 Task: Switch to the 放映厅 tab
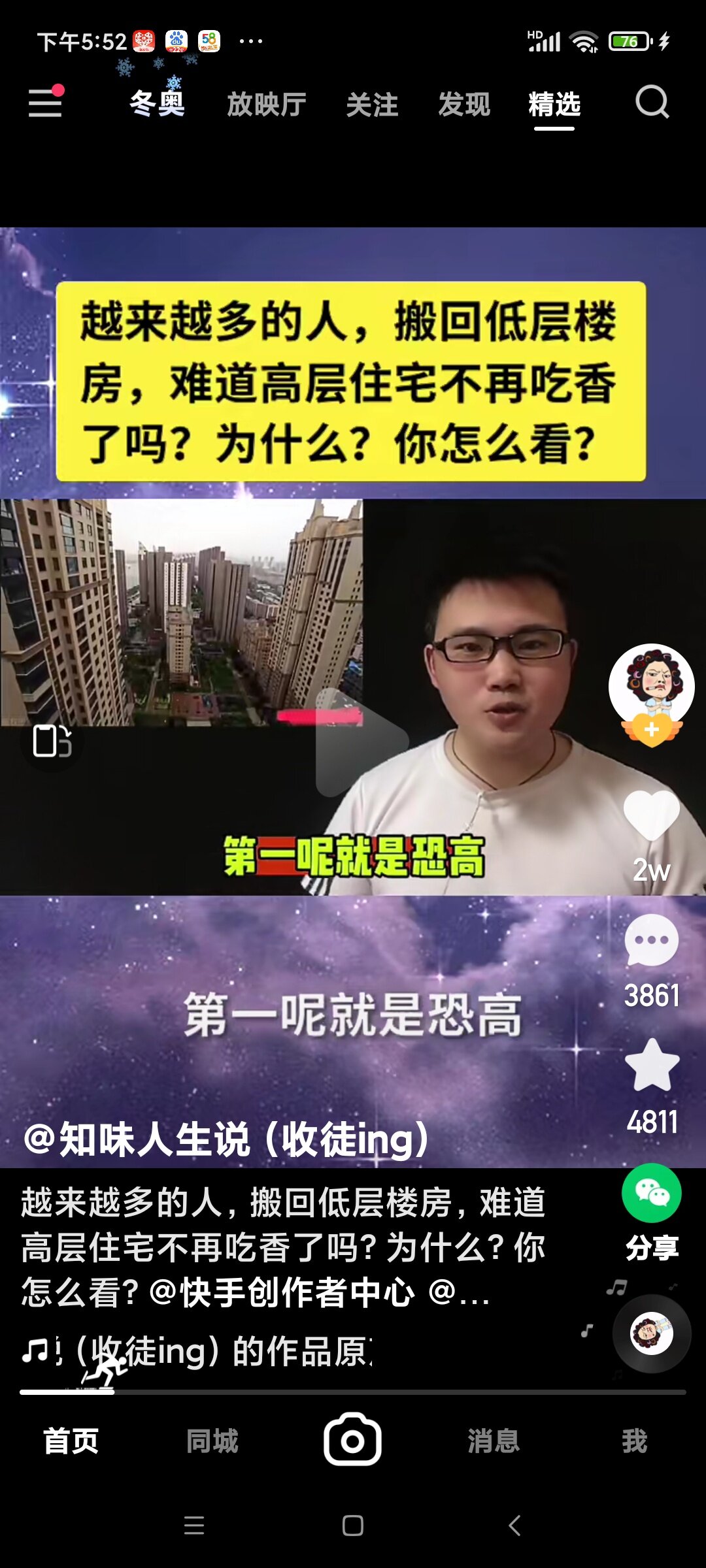pos(267,105)
